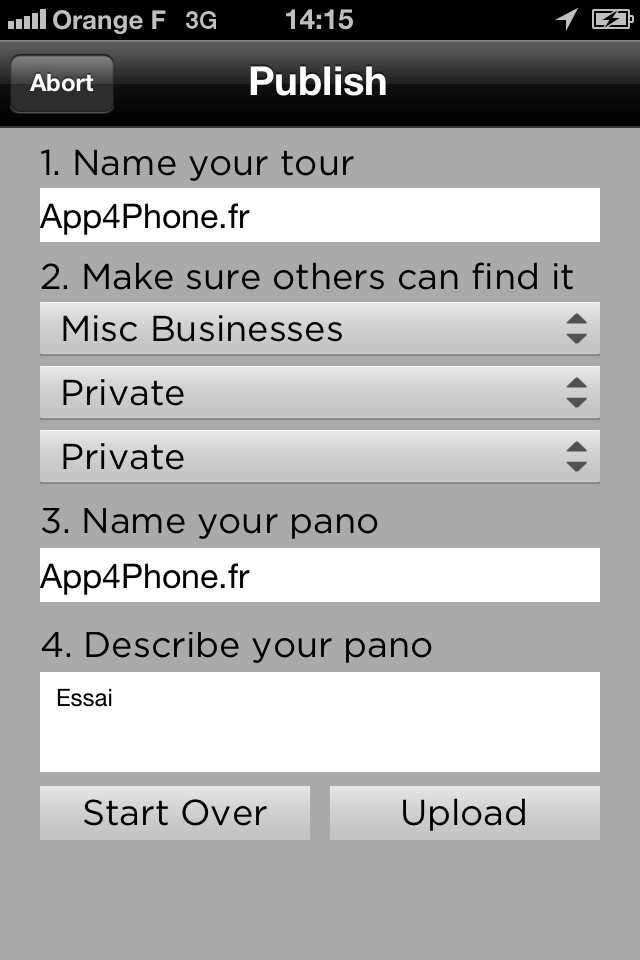
Task: Upload the pano
Action: point(465,813)
